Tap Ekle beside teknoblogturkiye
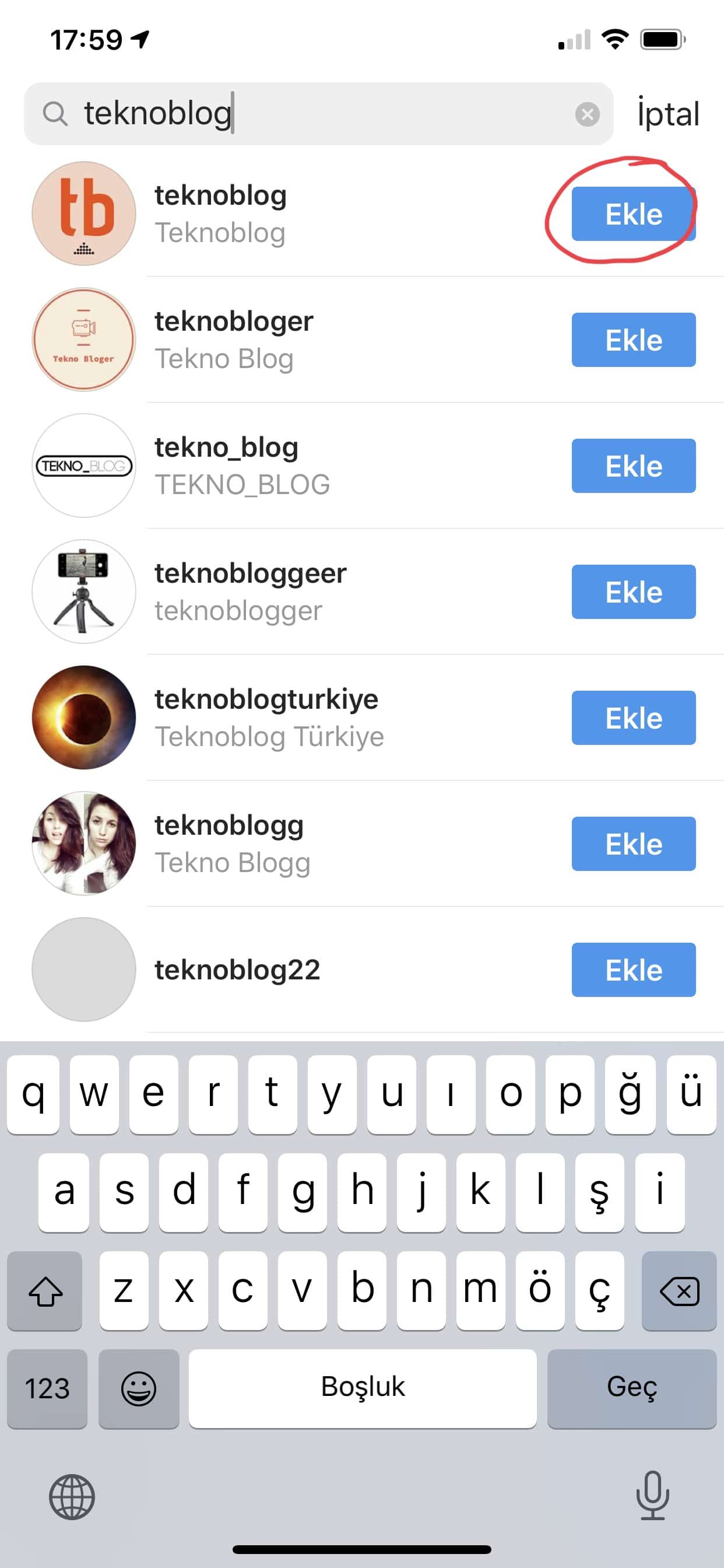The width and height of the screenshot is (724, 1568). coord(633,717)
